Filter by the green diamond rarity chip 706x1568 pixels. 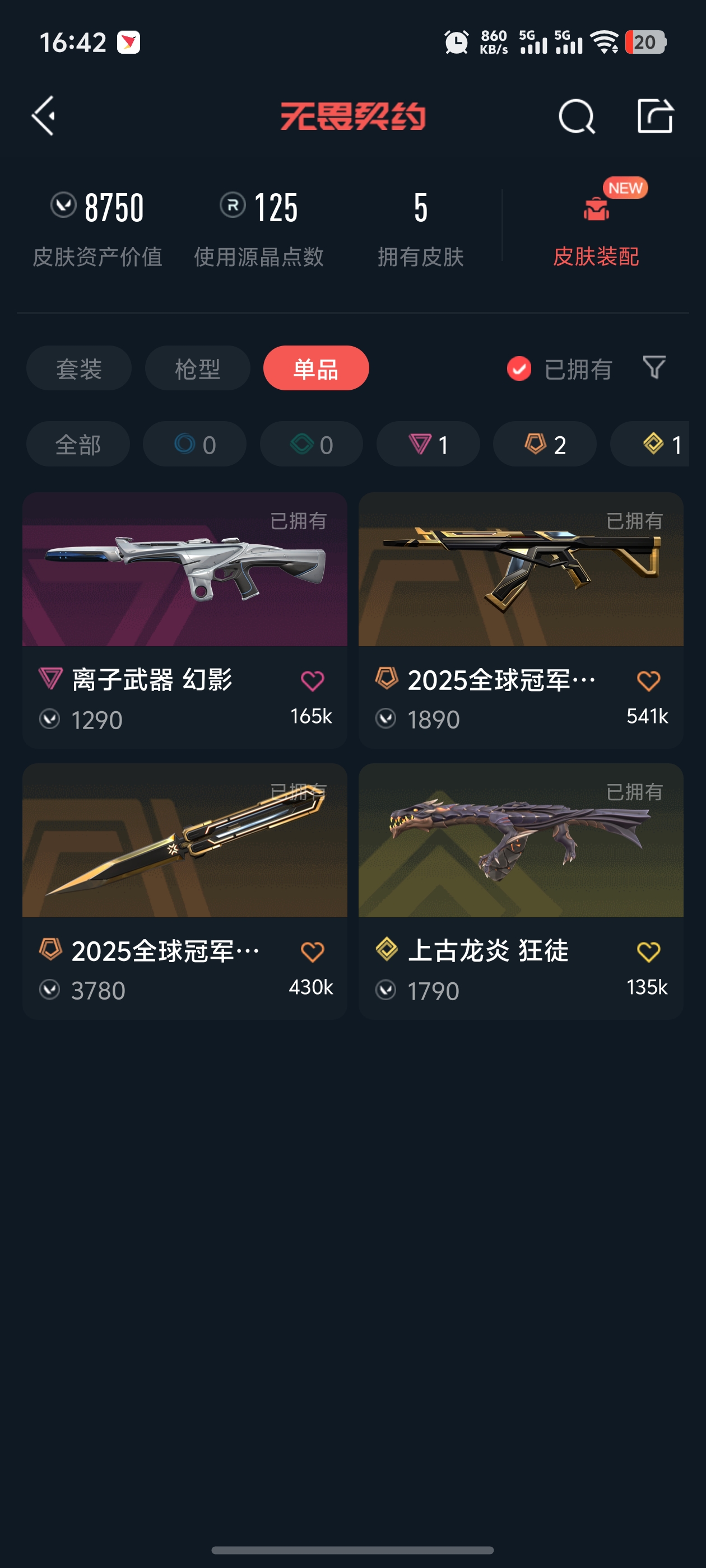[x=310, y=444]
